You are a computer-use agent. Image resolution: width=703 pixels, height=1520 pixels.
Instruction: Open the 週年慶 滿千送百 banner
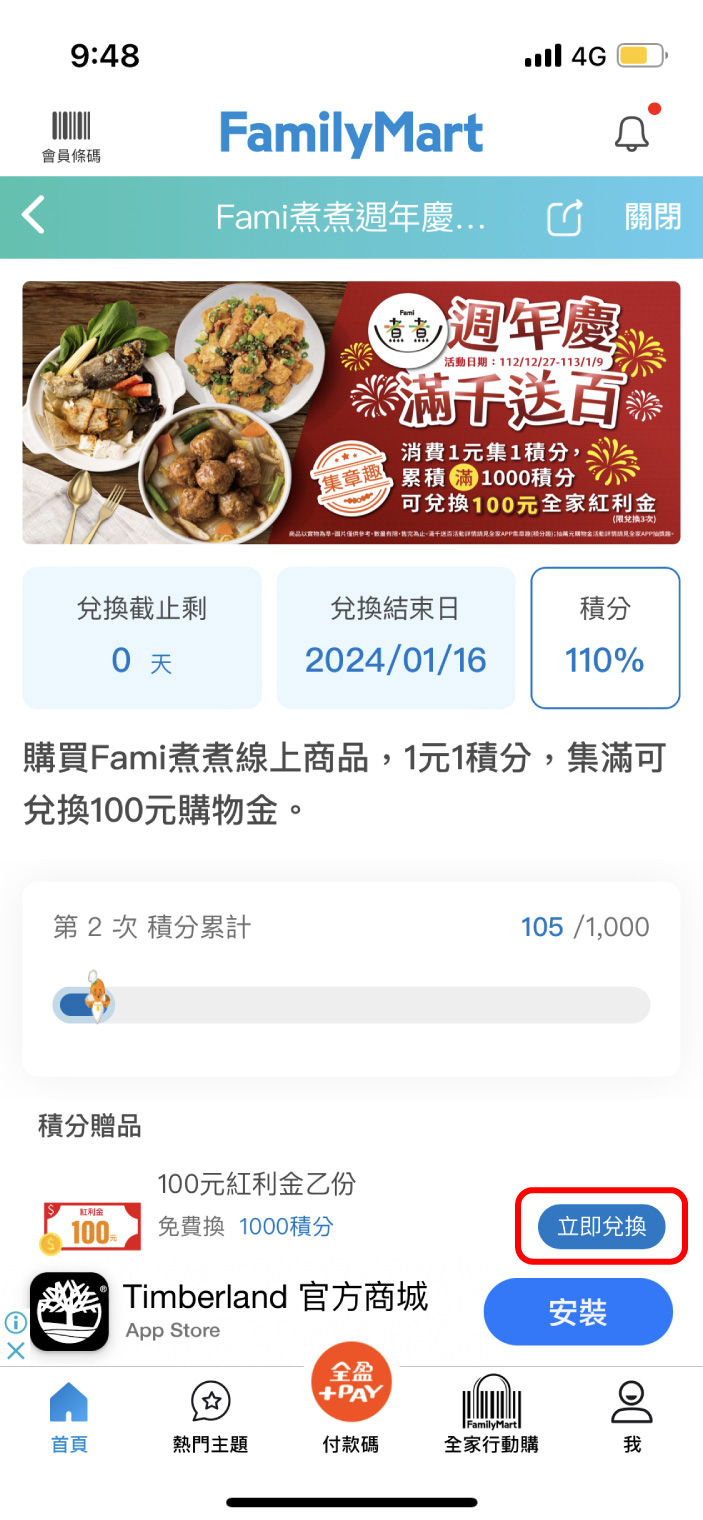pos(351,412)
